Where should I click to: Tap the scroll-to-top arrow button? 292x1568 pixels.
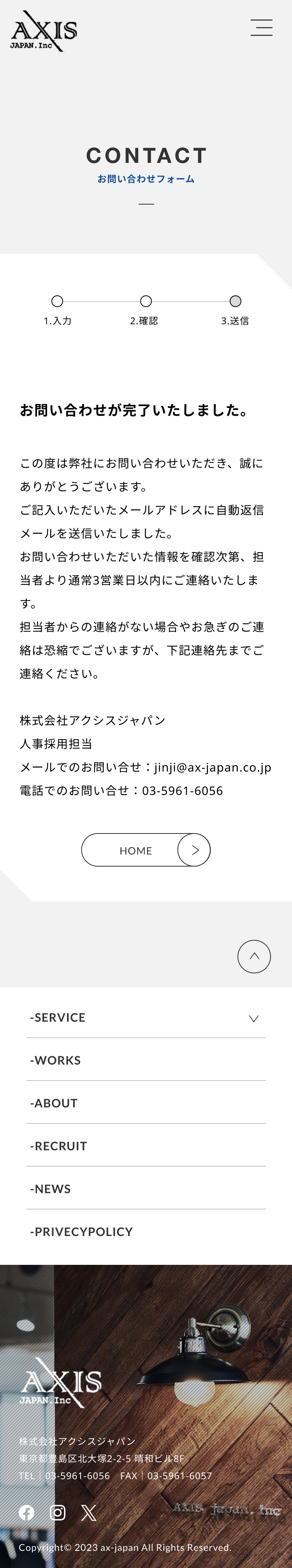click(254, 956)
